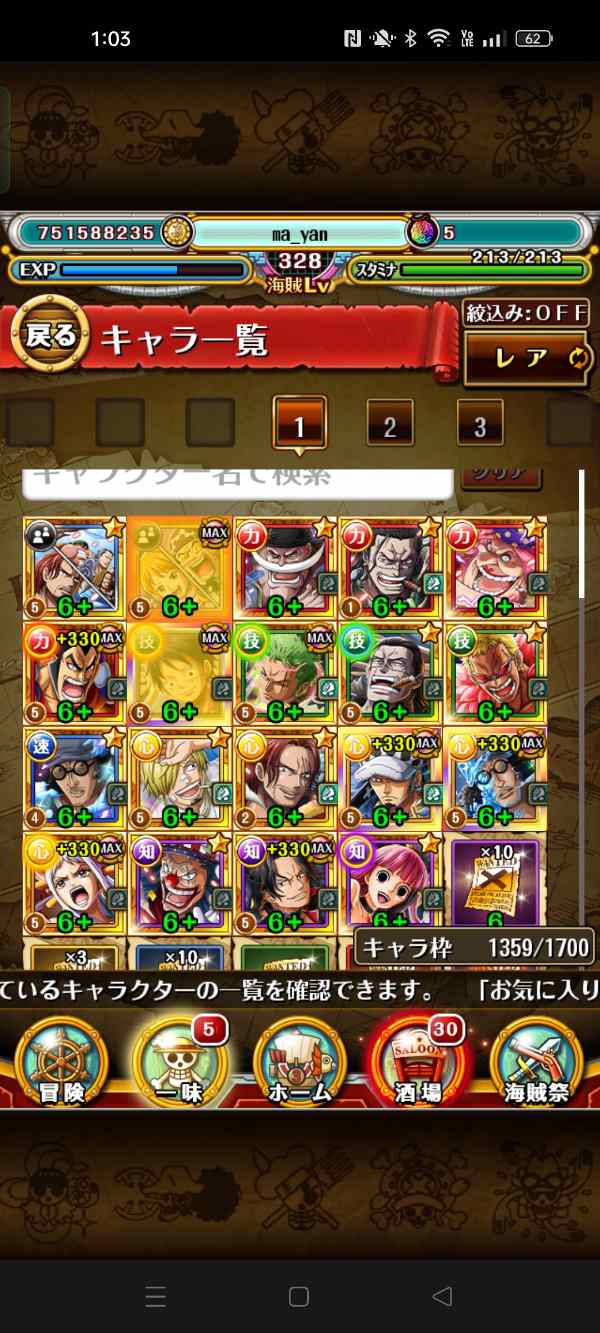Screen dimensions: 600x1333
Task: Select the Whitebeard character in first row
Action: click(284, 568)
